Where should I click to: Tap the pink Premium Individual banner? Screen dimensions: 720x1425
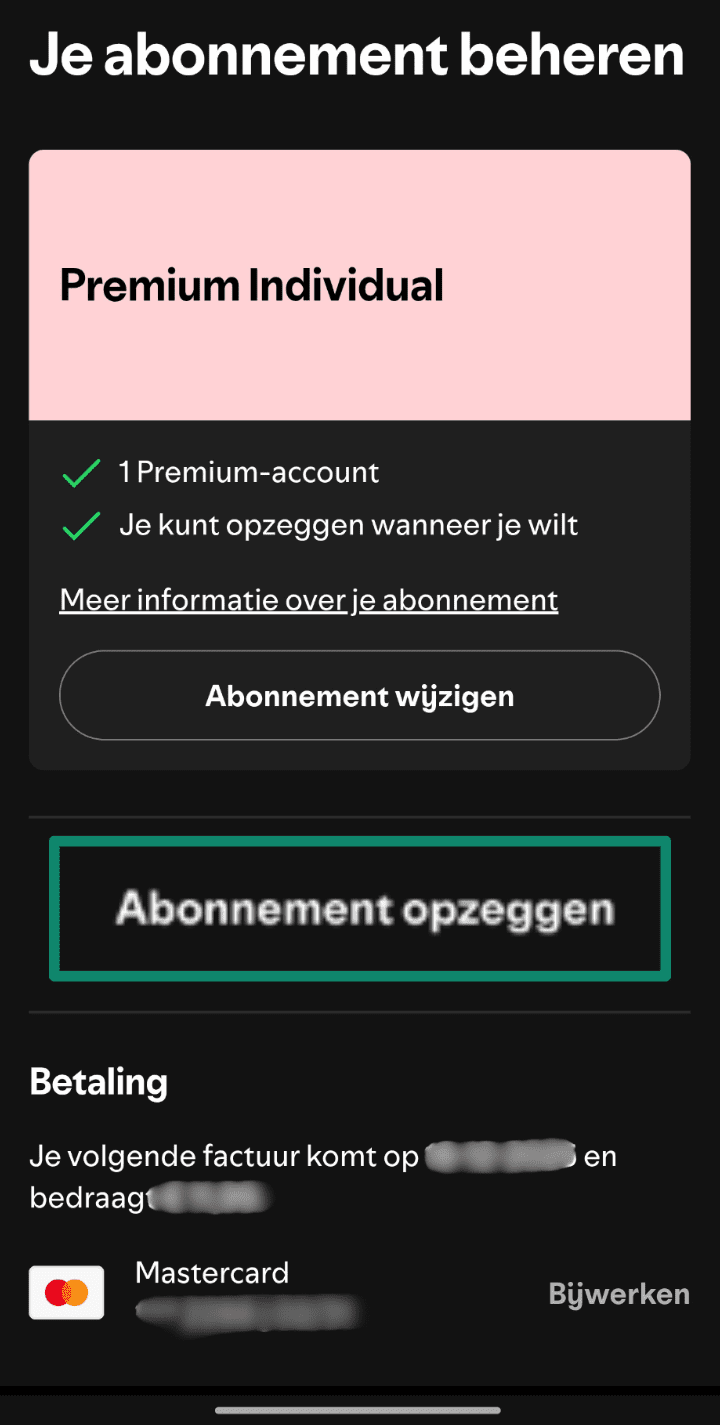[x=360, y=283]
